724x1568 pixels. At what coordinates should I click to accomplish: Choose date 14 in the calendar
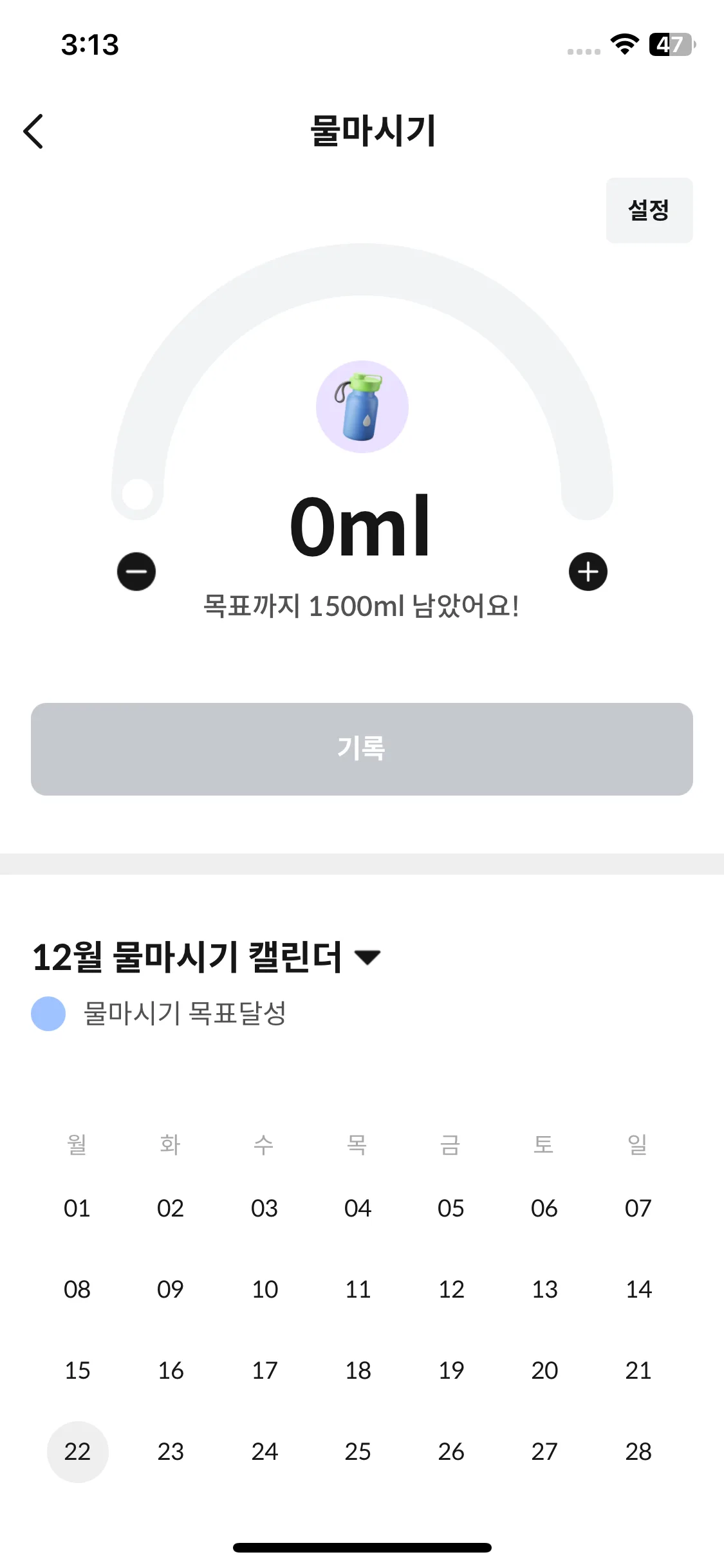(638, 1289)
